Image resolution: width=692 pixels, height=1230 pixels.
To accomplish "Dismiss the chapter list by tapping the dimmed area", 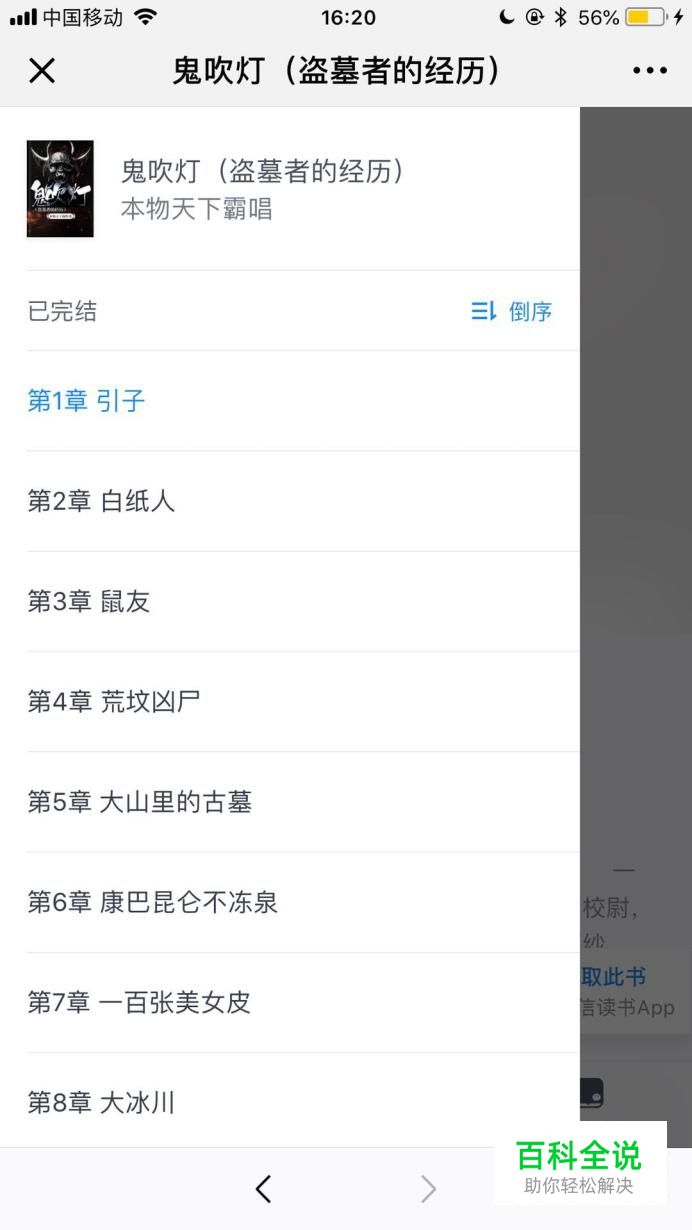I will [x=636, y=500].
